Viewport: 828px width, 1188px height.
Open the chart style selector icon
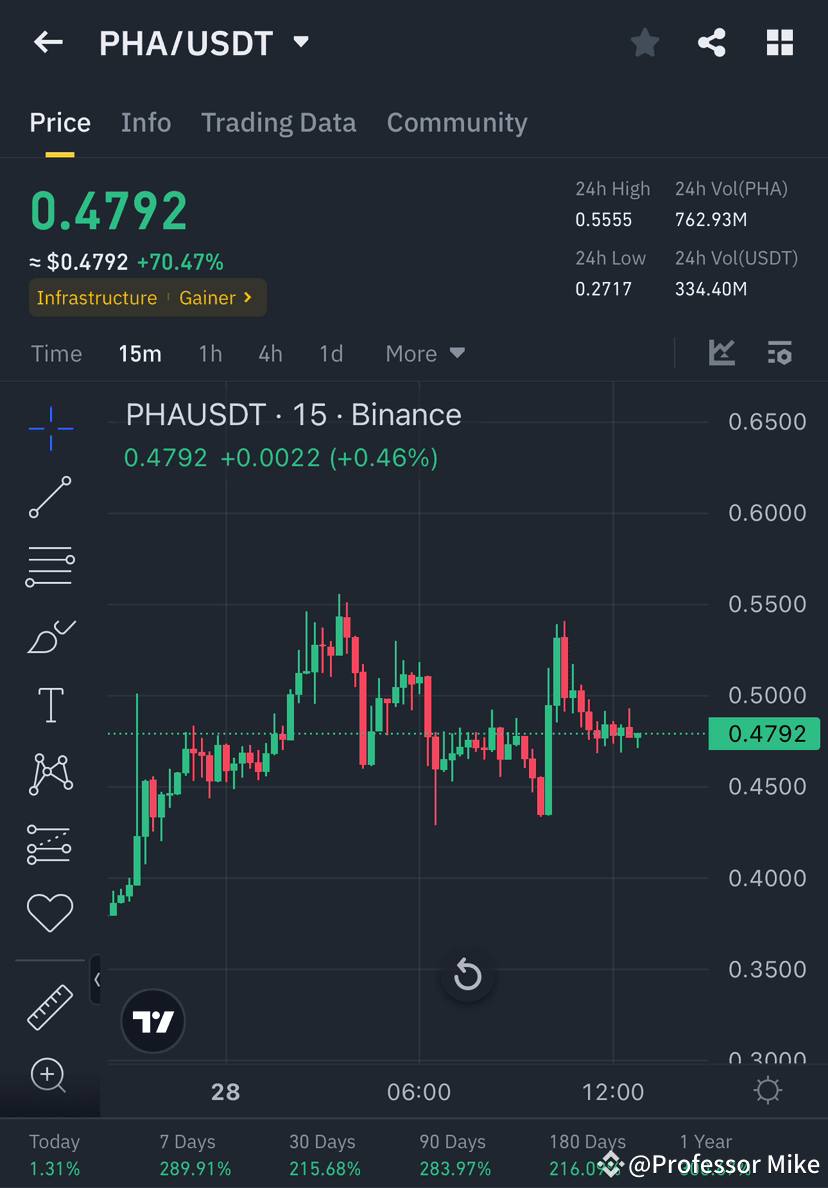pyautogui.click(x=722, y=353)
